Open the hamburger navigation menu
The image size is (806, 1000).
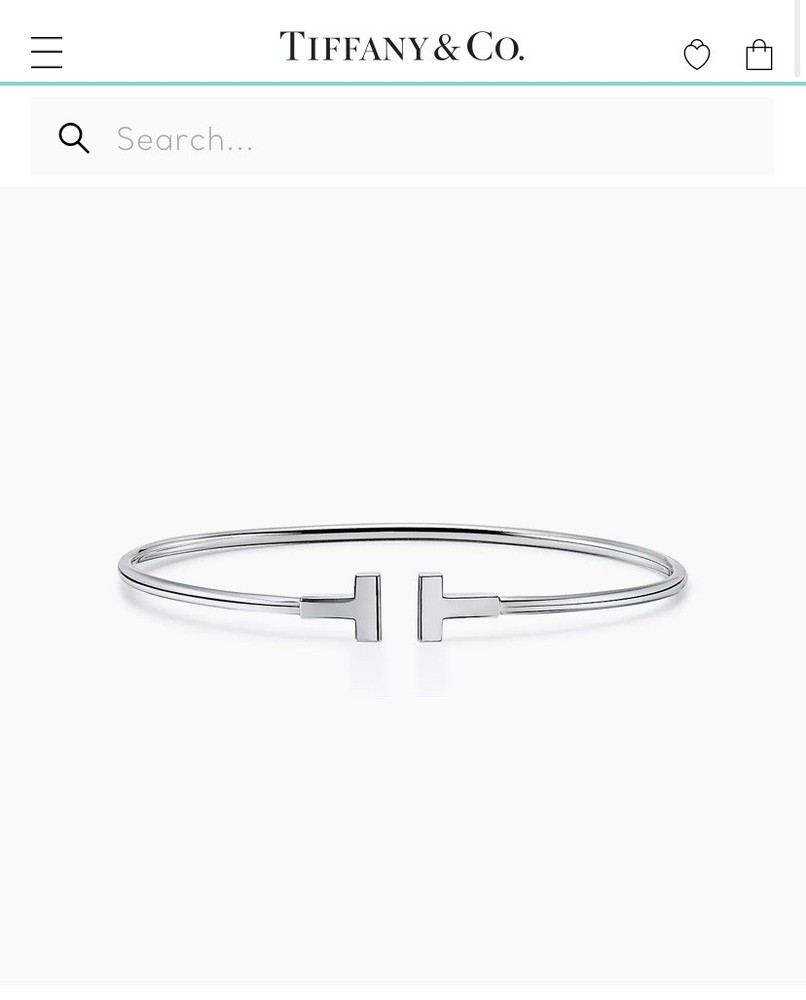coord(46,52)
